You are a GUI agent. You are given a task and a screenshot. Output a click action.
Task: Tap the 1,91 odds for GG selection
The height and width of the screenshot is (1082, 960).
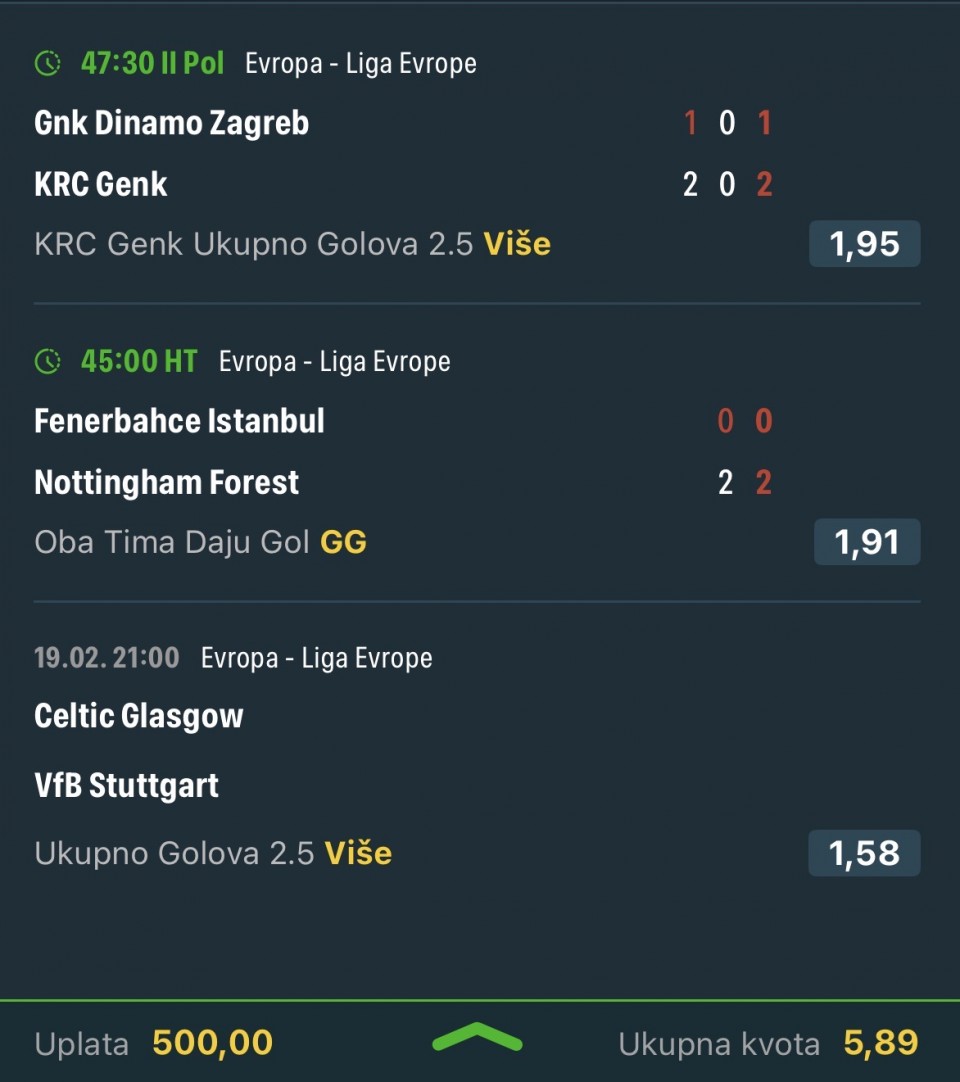[x=866, y=542]
